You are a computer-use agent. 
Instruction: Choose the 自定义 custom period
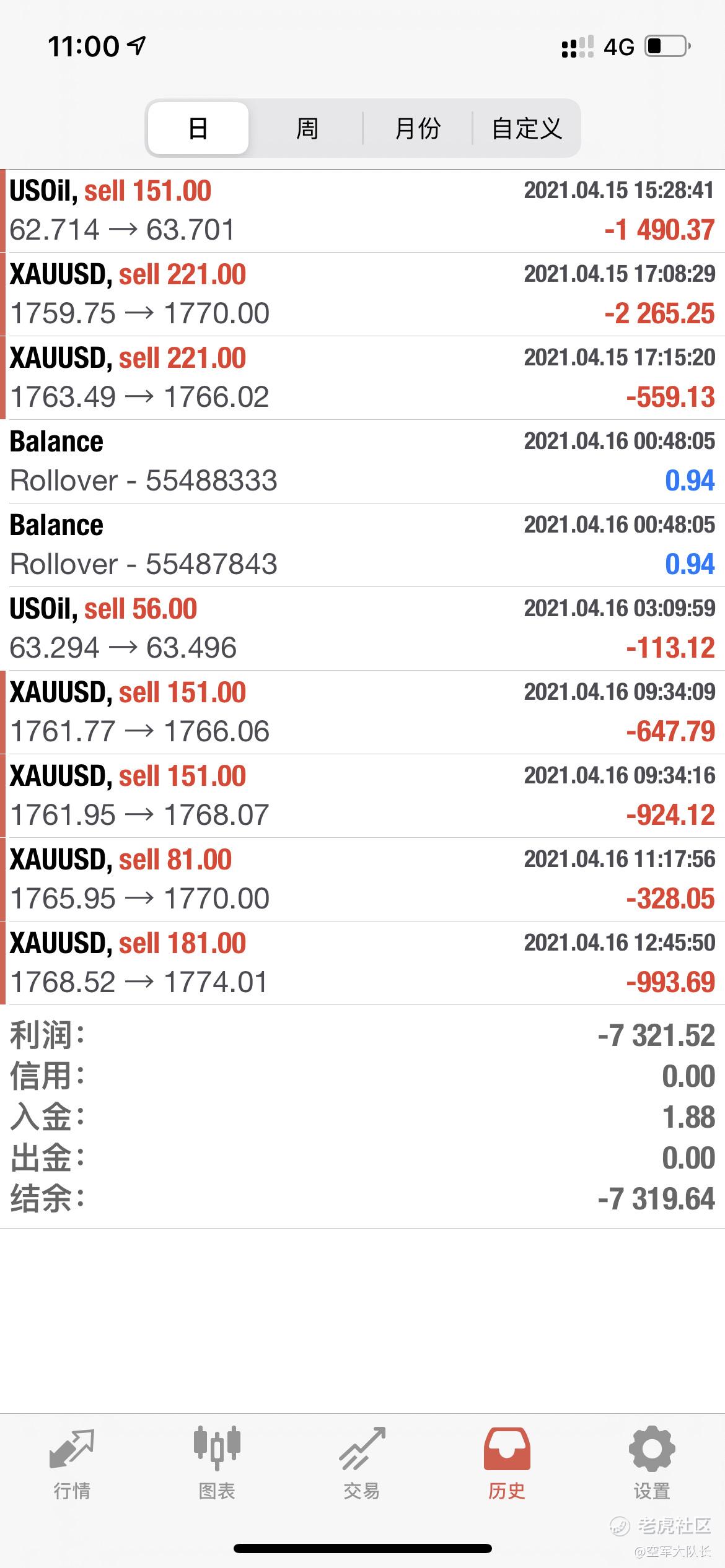[x=526, y=128]
